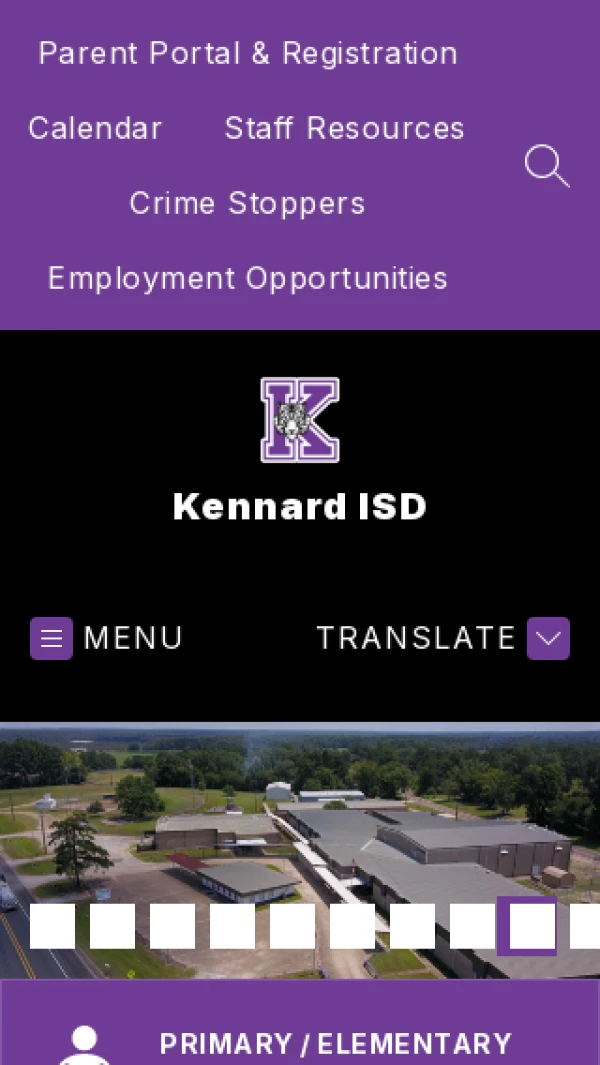The image size is (600, 1065).
Task: Open Parent Portal & Registration link
Action: (247, 53)
